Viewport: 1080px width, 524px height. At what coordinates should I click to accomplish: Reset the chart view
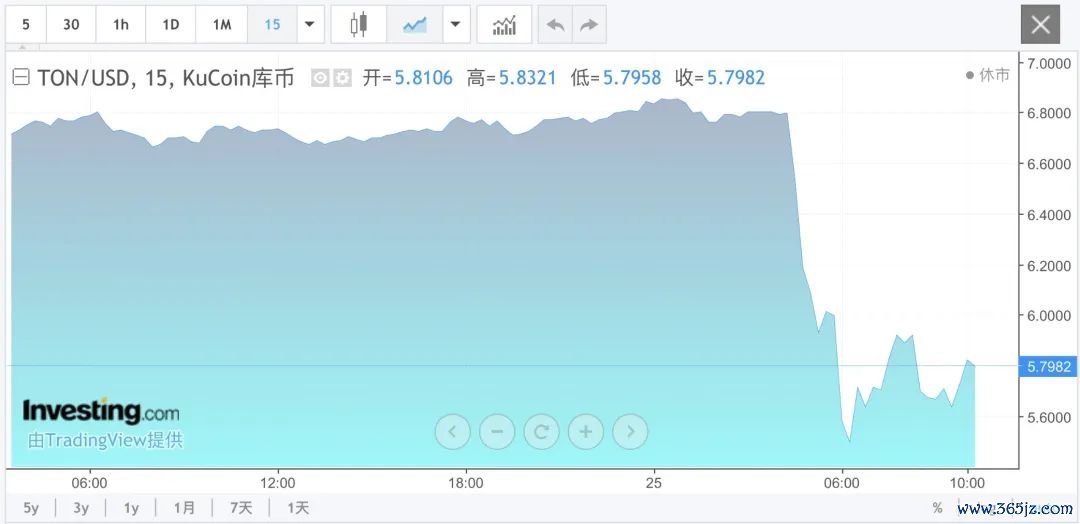(x=541, y=432)
